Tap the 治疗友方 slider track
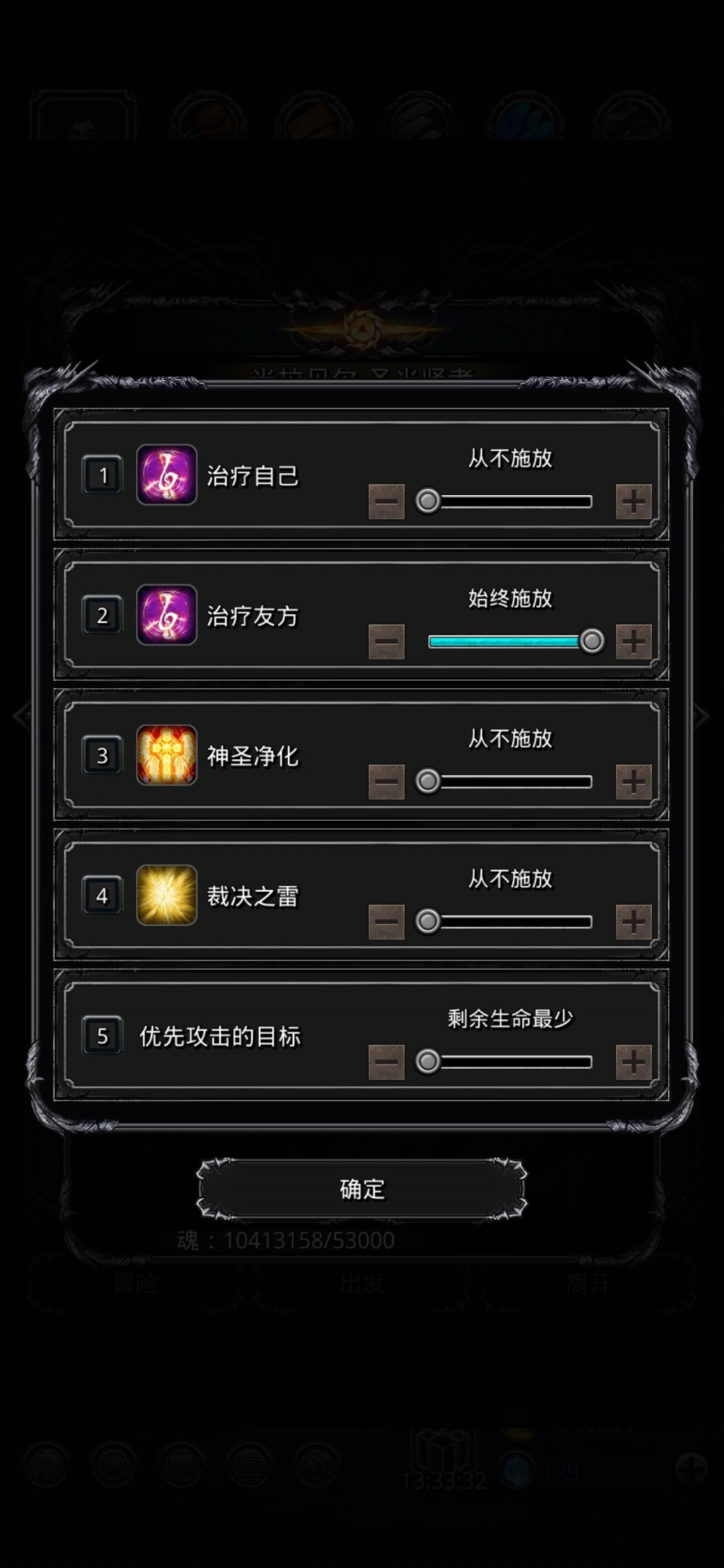The height and width of the screenshot is (1568, 724). click(509, 642)
